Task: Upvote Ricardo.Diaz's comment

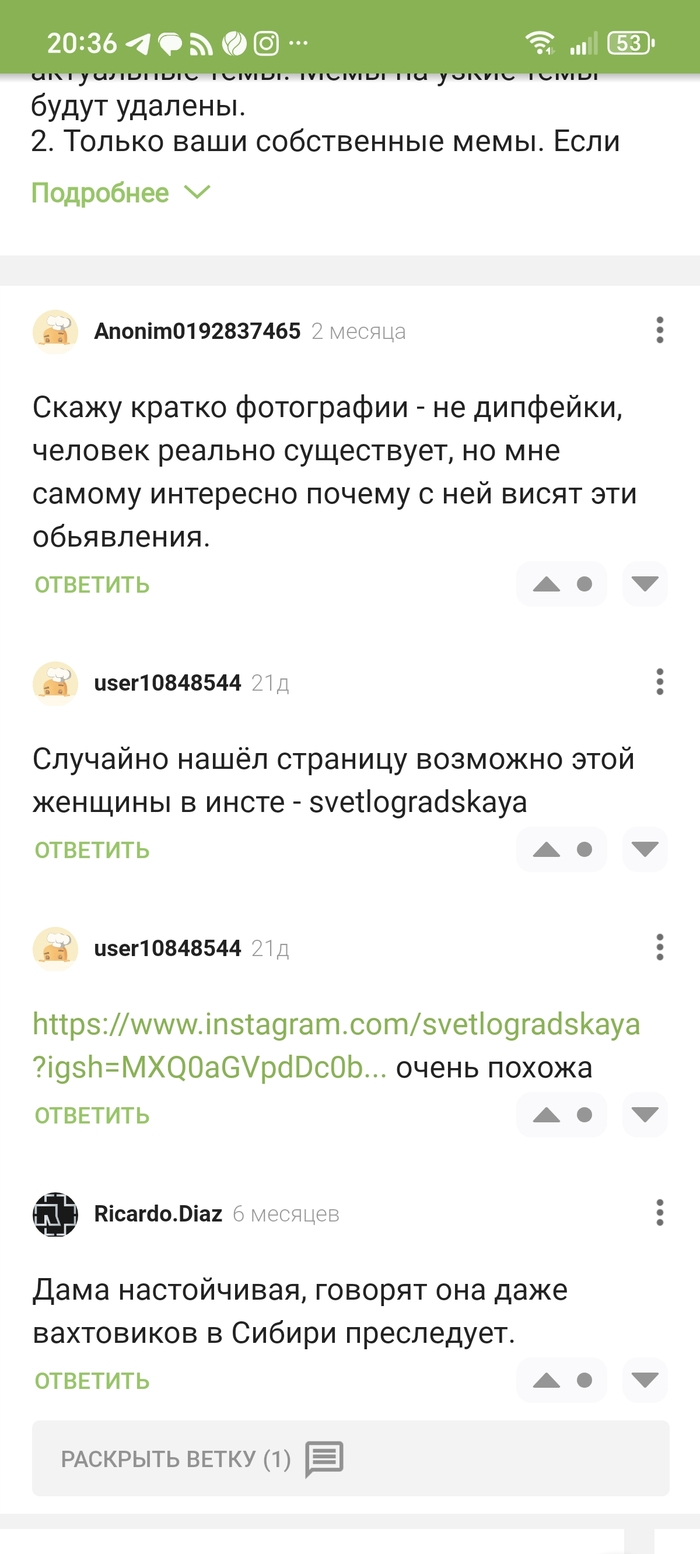Action: [546, 1380]
